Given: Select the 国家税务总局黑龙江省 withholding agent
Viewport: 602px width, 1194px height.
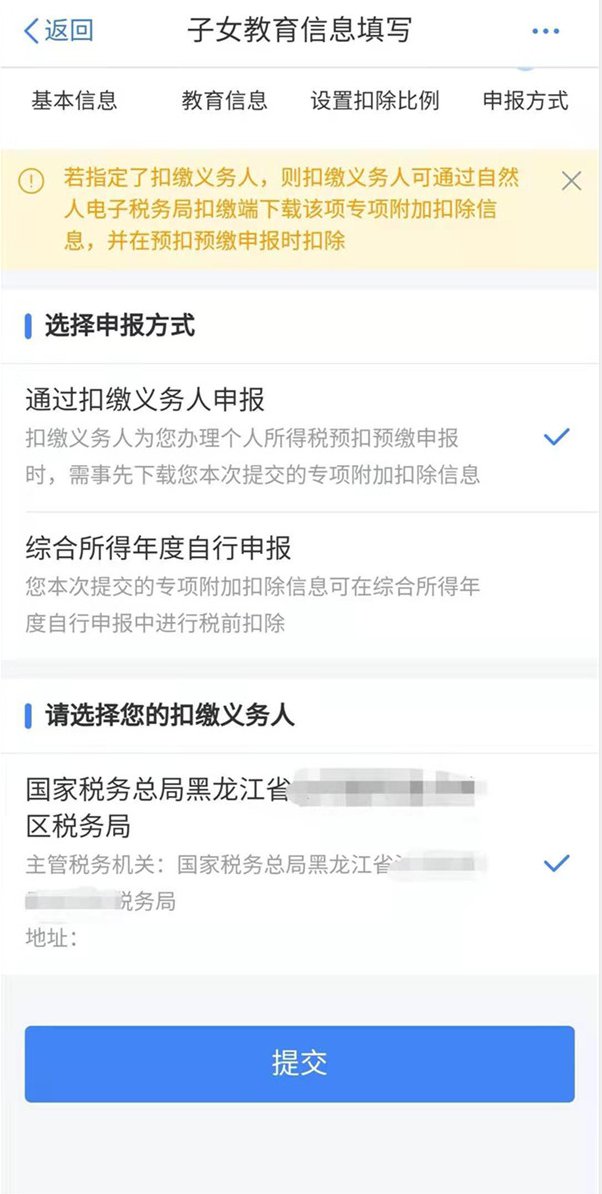Looking at the screenshot, I should pyautogui.click(x=280, y=860).
